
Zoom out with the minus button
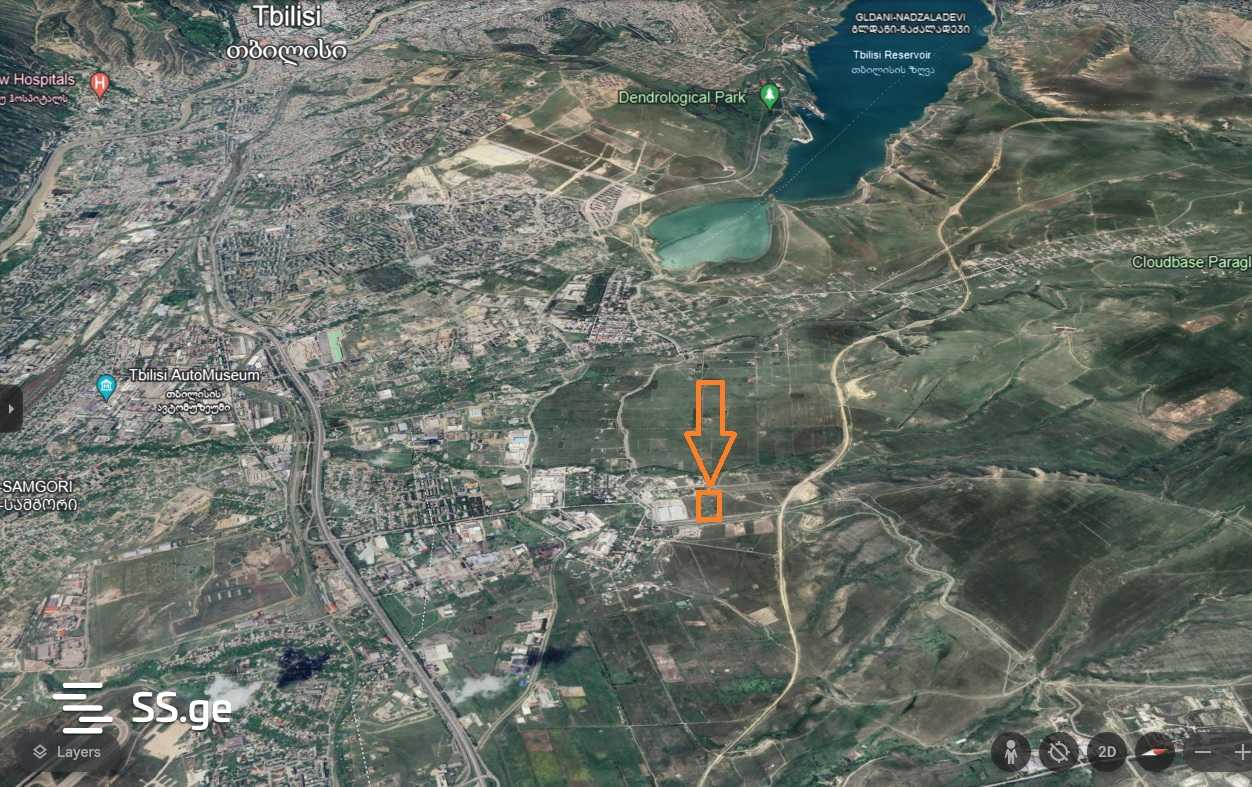1203,752
